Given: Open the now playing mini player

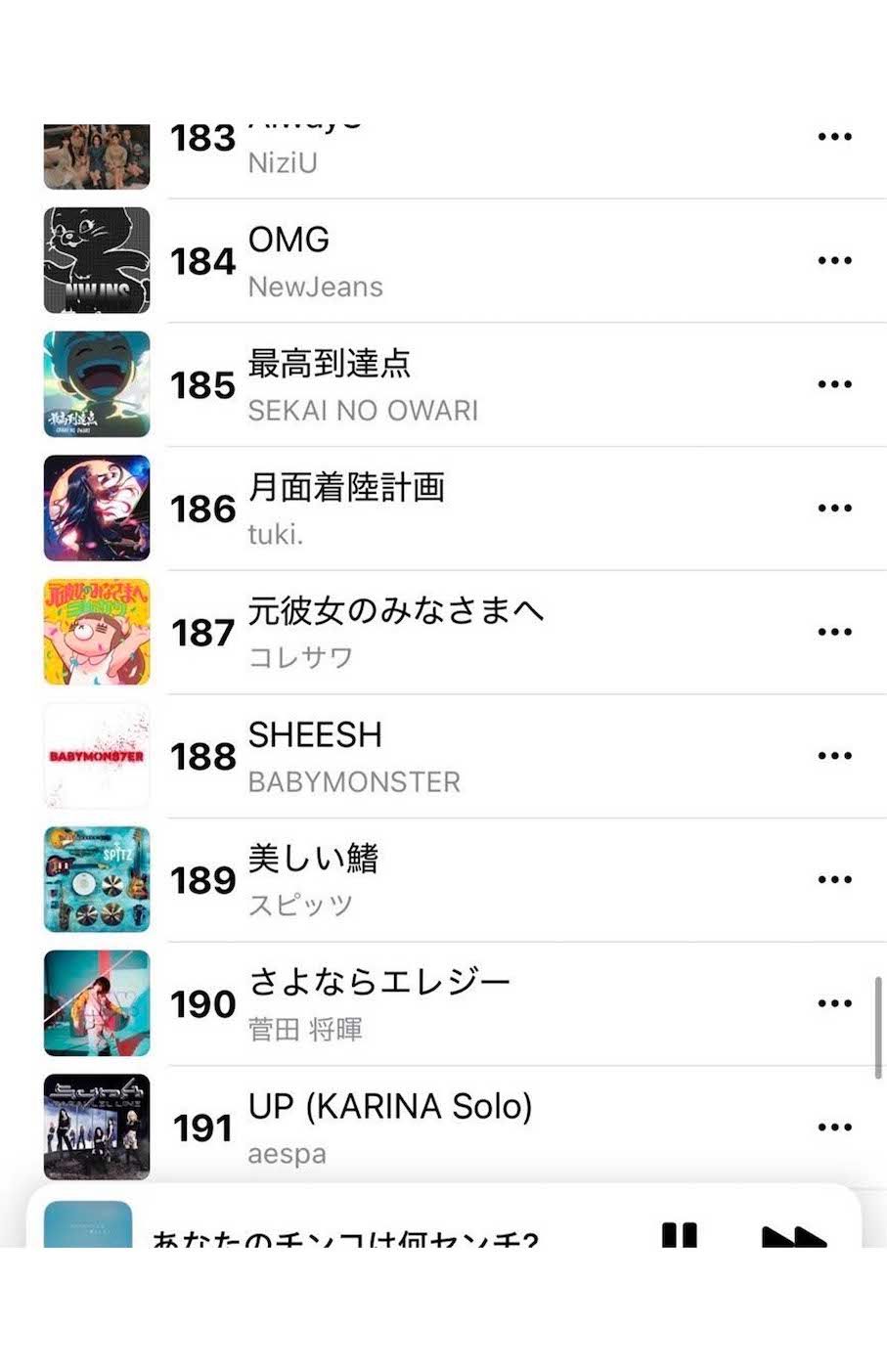Looking at the screenshot, I should [342, 1234].
